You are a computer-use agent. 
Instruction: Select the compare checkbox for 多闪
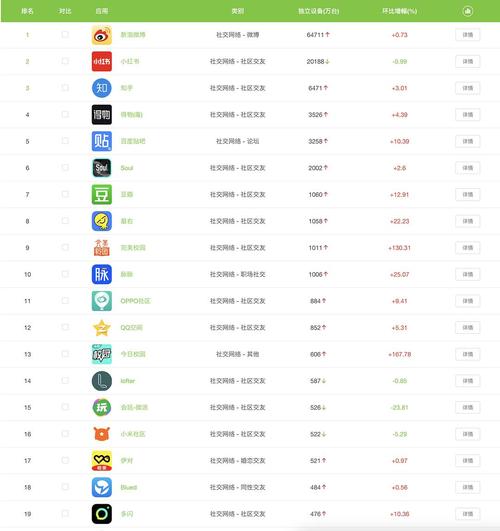pos(65,514)
